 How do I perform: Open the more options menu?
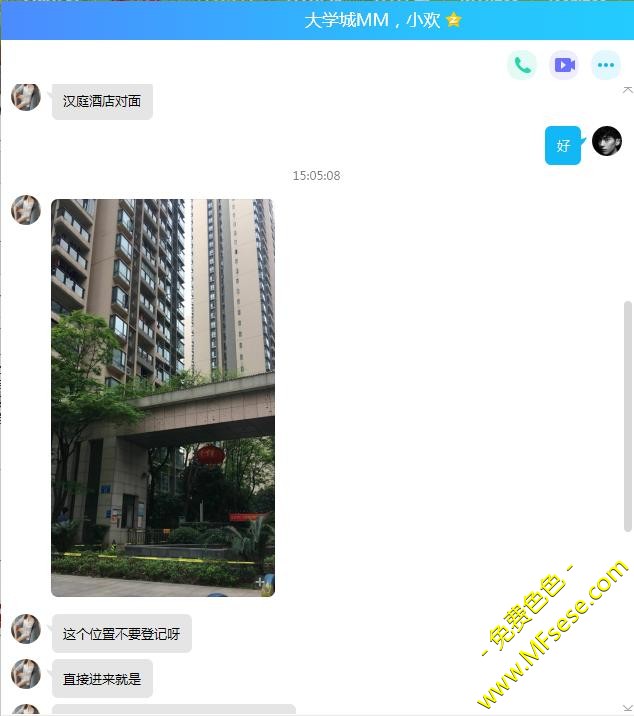tap(606, 65)
